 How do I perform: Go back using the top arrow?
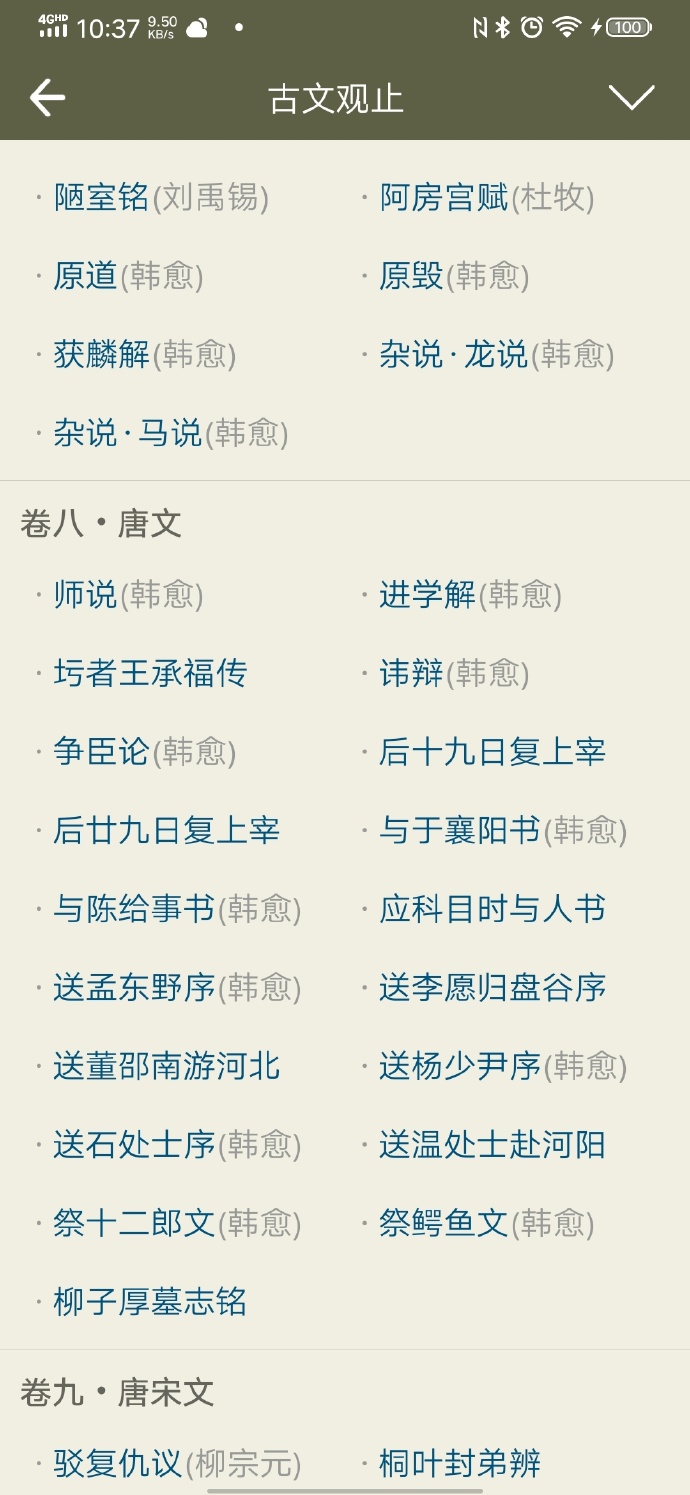(48, 98)
